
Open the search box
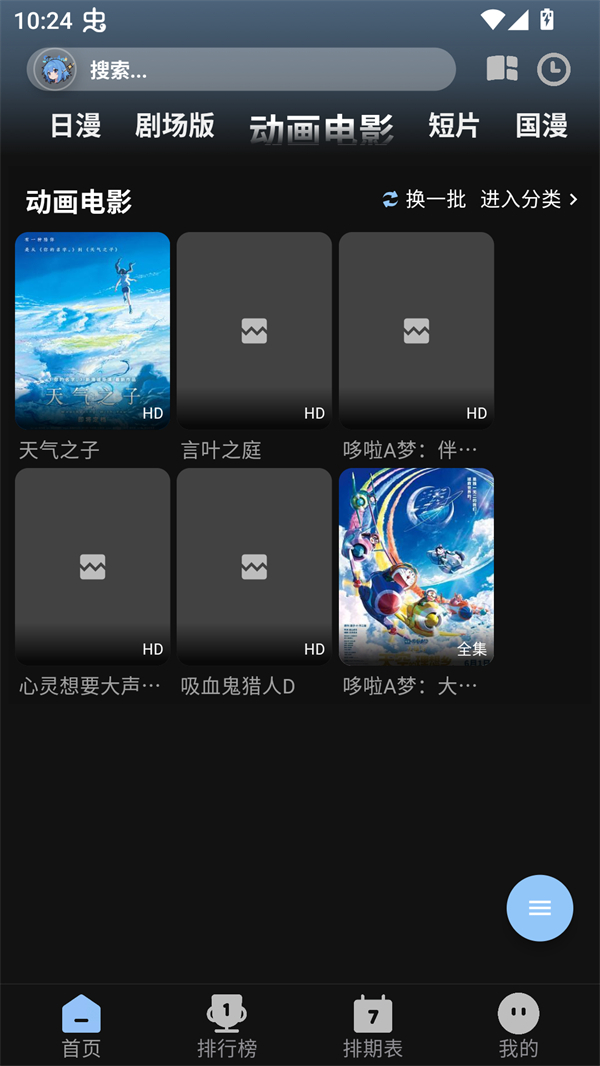[260, 70]
